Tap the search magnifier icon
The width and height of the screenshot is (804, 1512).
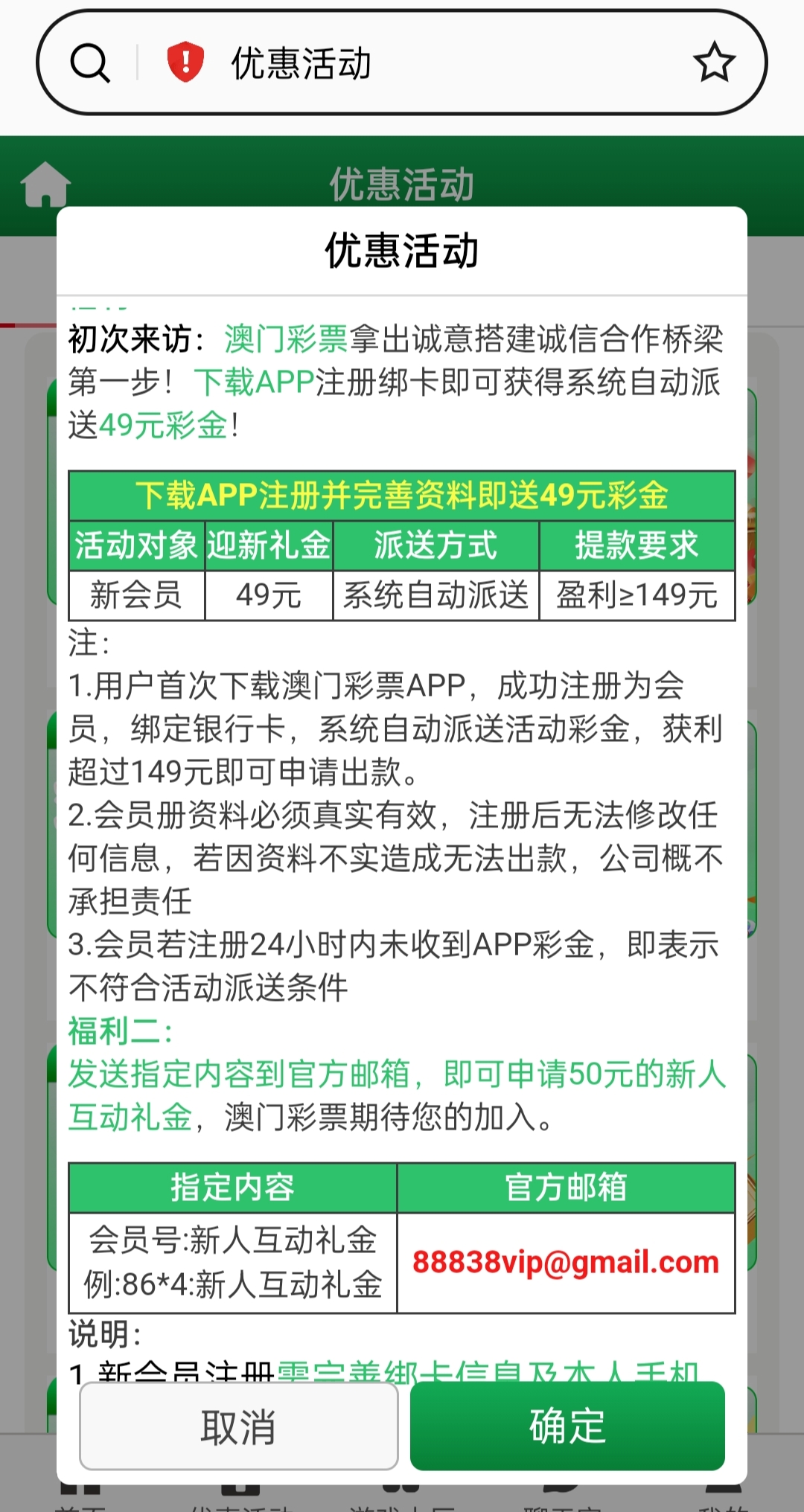90,63
